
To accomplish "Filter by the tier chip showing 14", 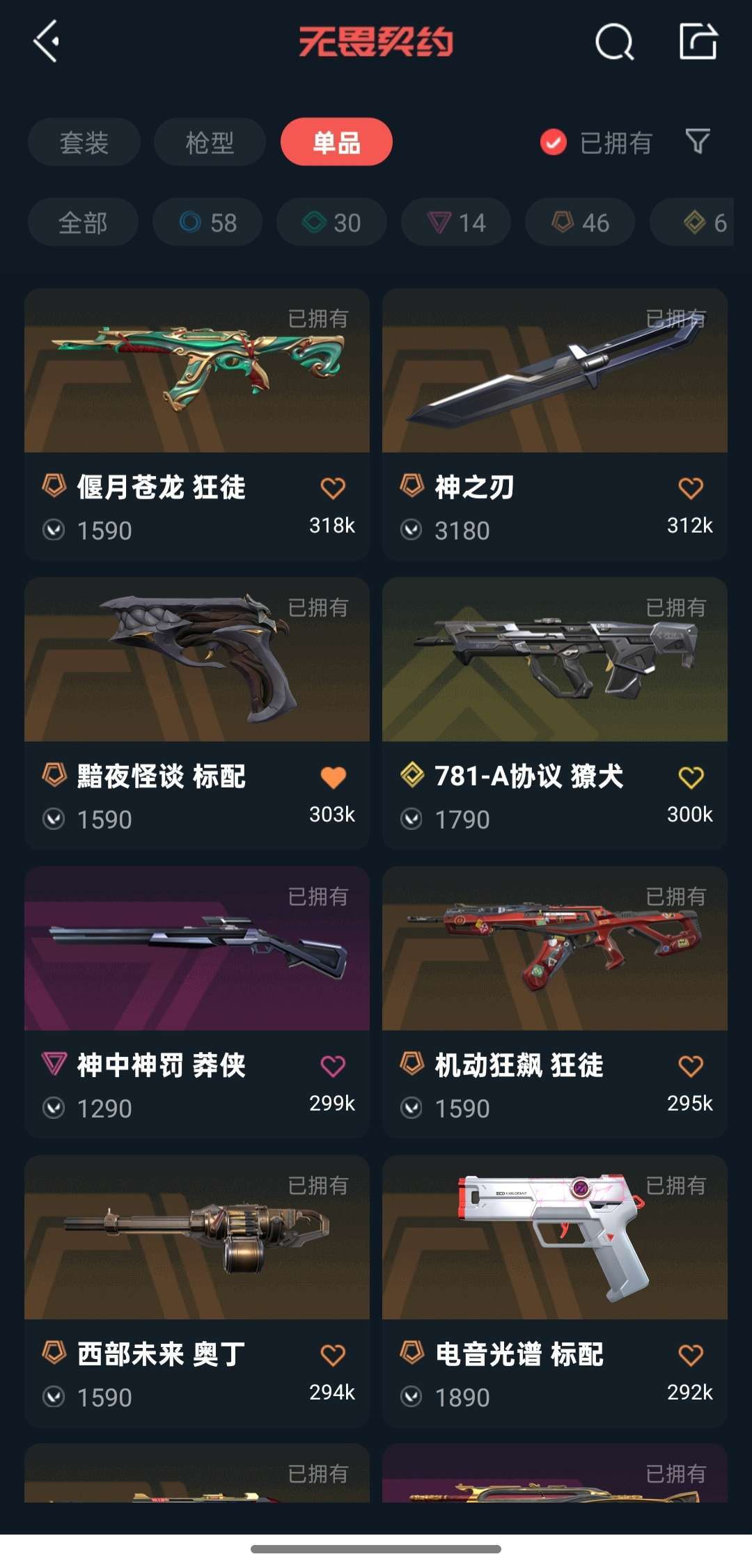I will (456, 222).
